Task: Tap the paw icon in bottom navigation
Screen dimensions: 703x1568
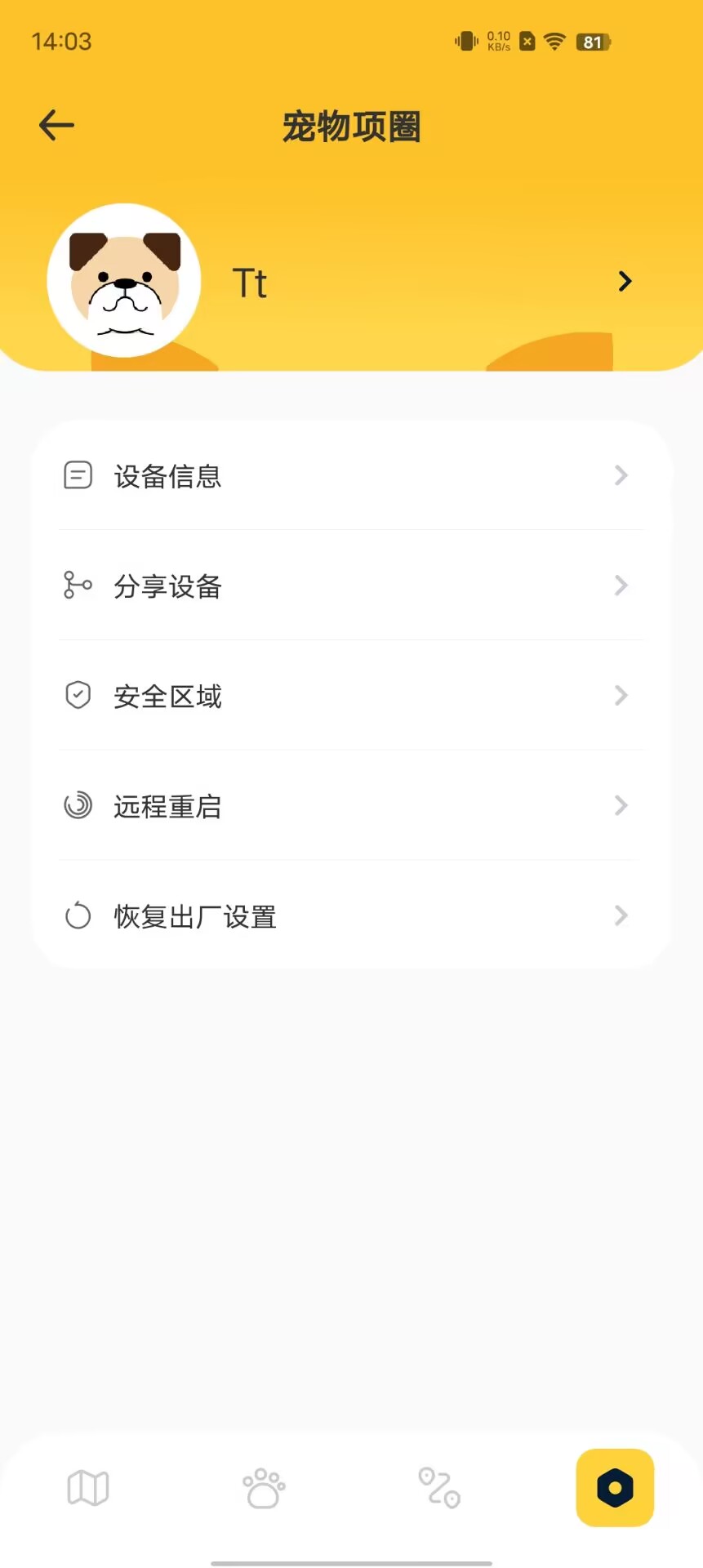Action: tap(263, 1489)
